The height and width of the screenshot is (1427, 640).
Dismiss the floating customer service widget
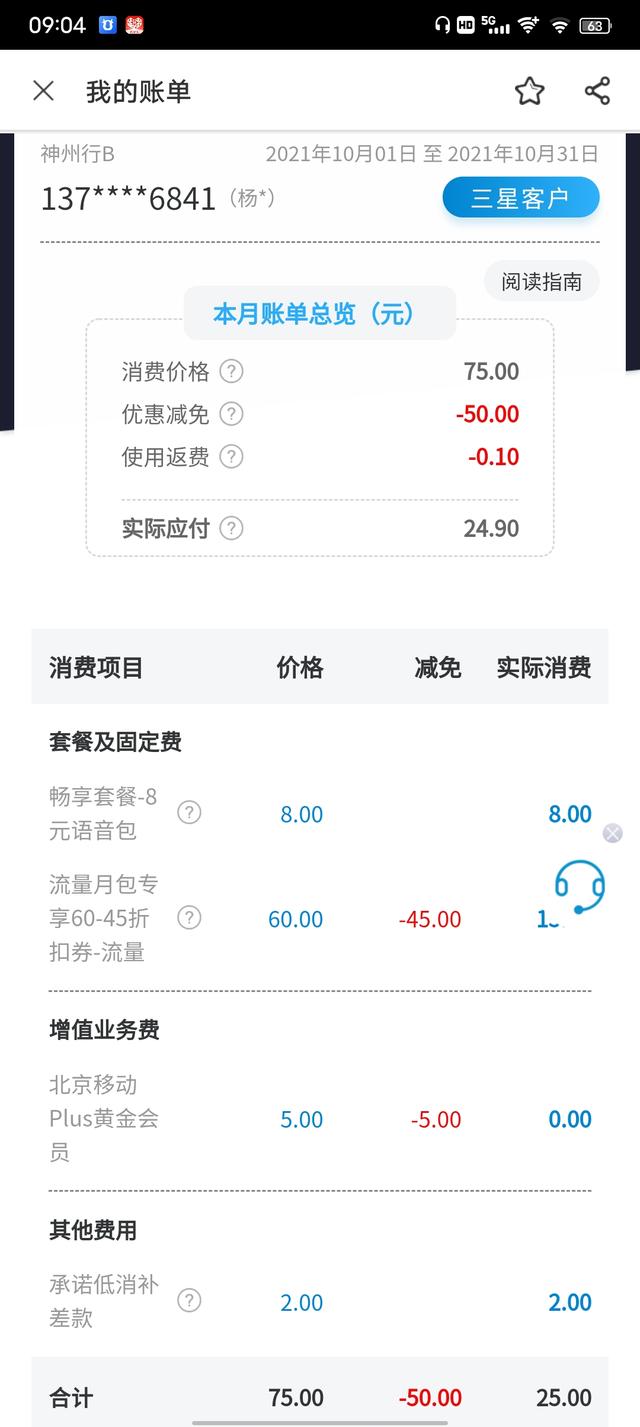613,833
